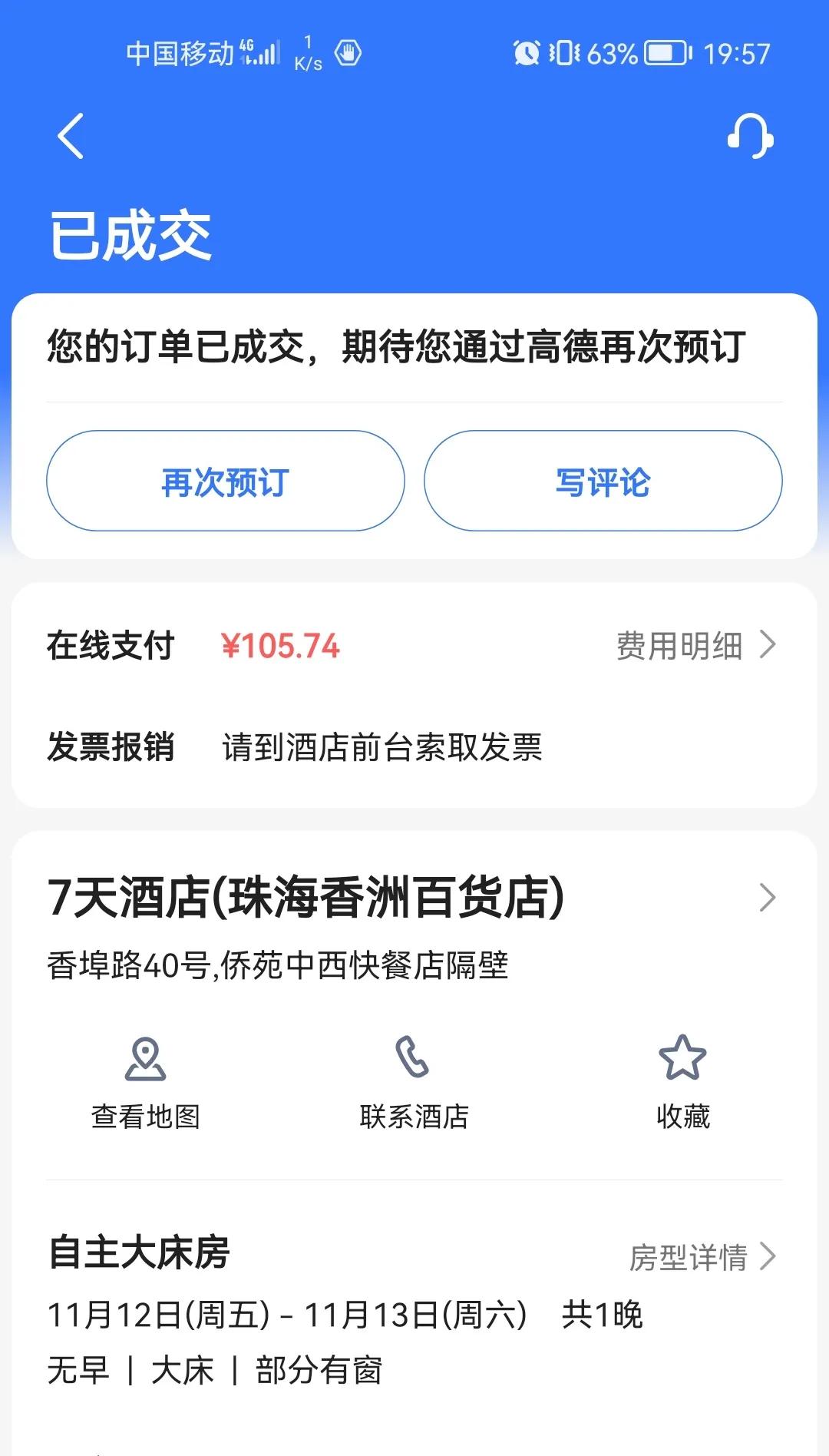This screenshot has width=829, height=1456.
Task: Go back with the top-left arrow
Action: pos(71,137)
